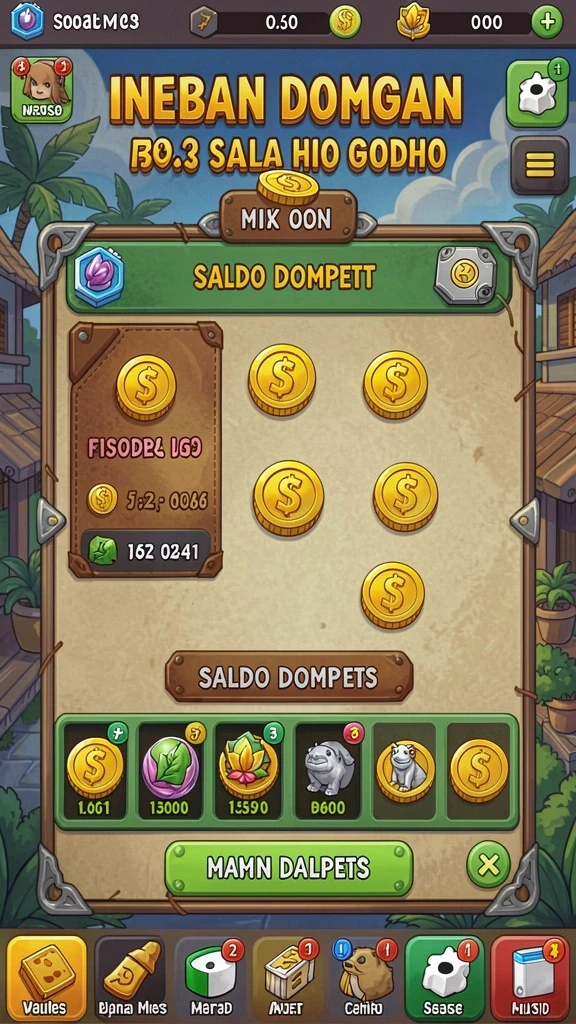The image size is (576, 1024).
Task: Select the flower item labeled 1.5590
Action: (x=248, y=772)
